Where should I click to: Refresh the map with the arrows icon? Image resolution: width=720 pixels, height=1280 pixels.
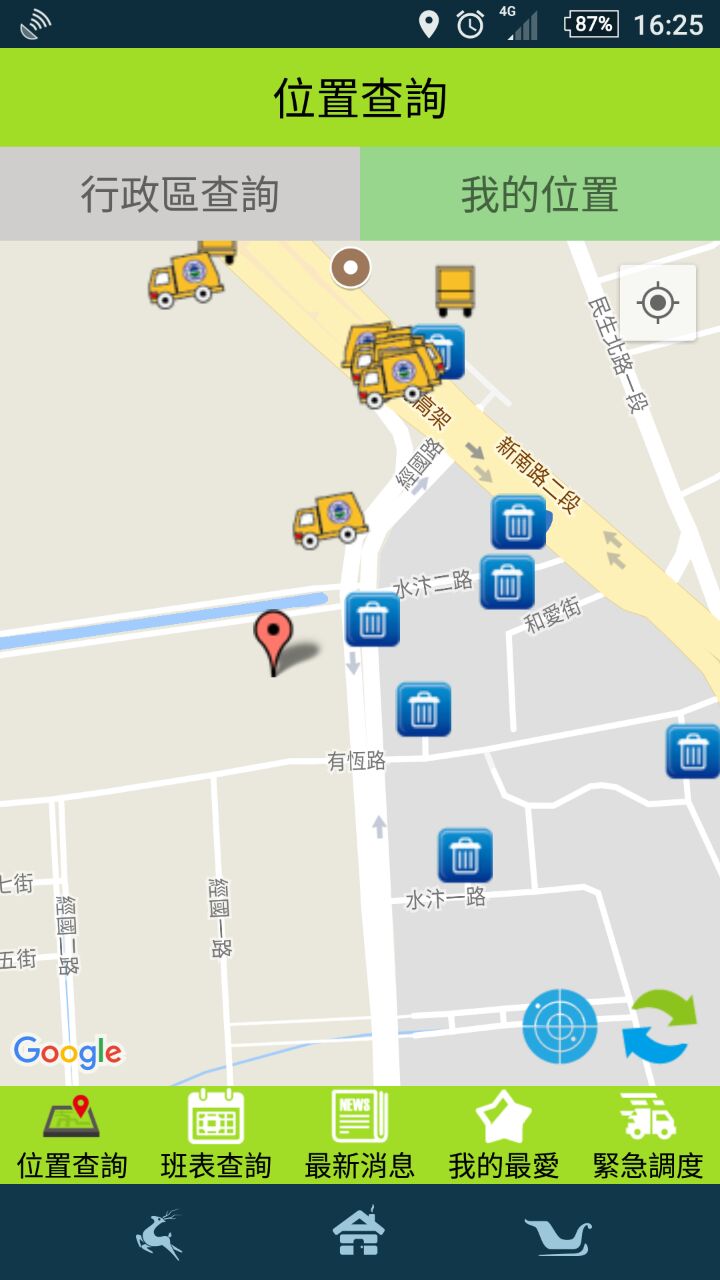click(660, 1026)
